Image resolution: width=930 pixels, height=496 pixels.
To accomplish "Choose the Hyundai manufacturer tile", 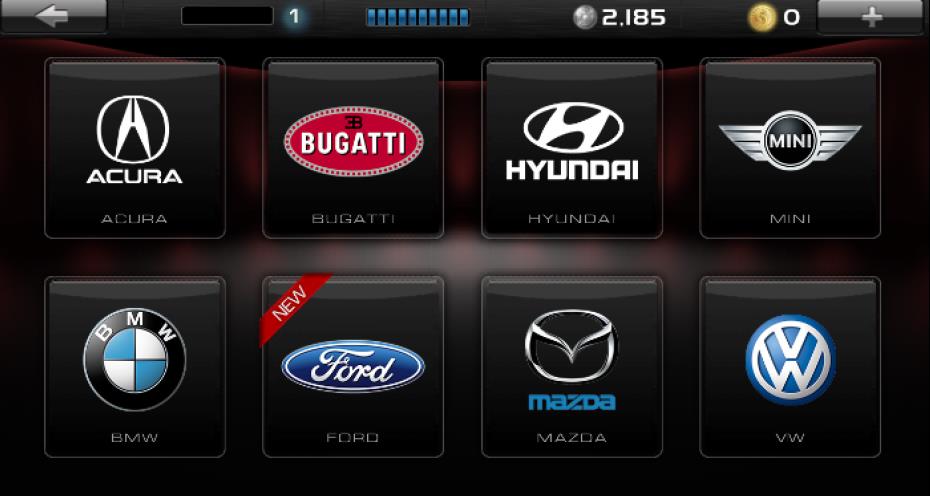I will point(571,148).
